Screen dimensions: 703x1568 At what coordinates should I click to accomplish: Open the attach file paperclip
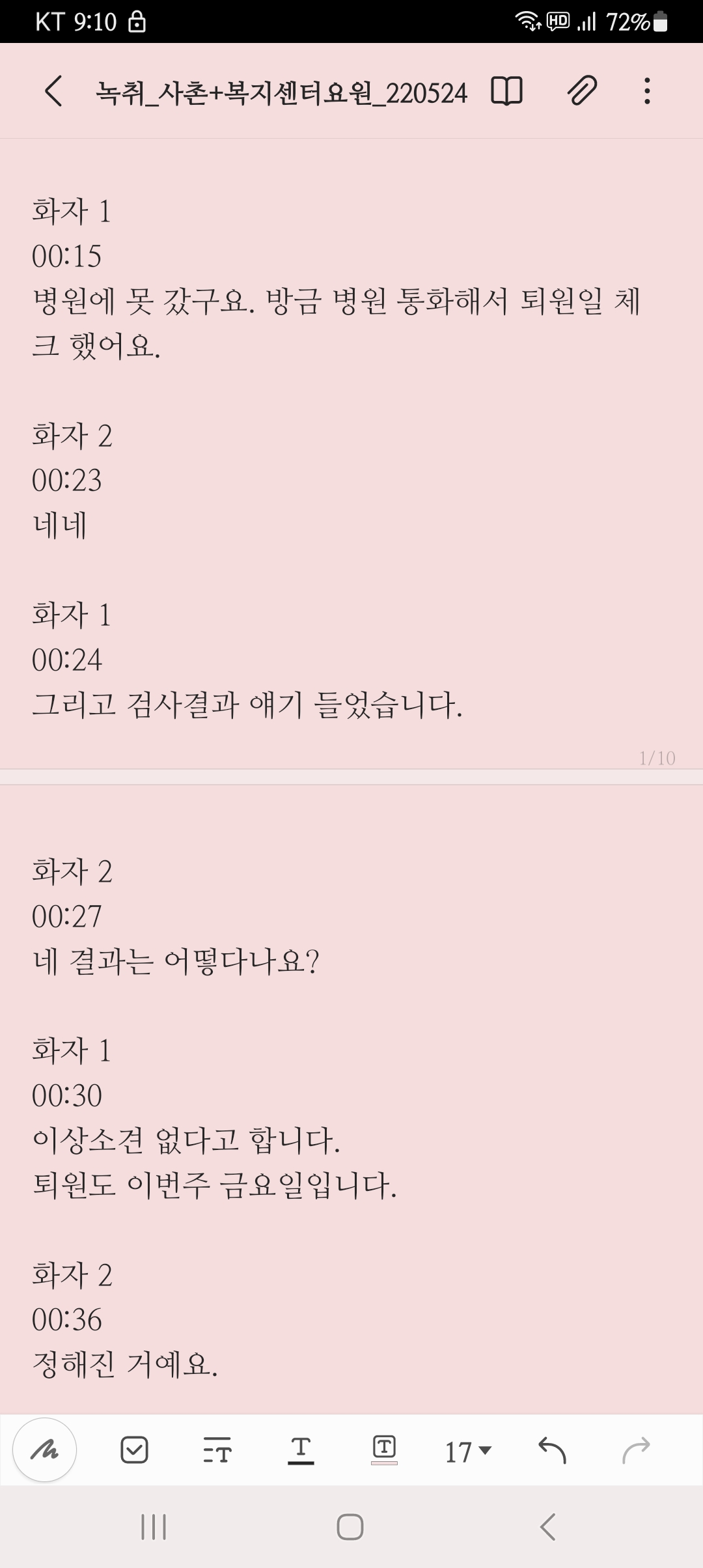tap(581, 91)
